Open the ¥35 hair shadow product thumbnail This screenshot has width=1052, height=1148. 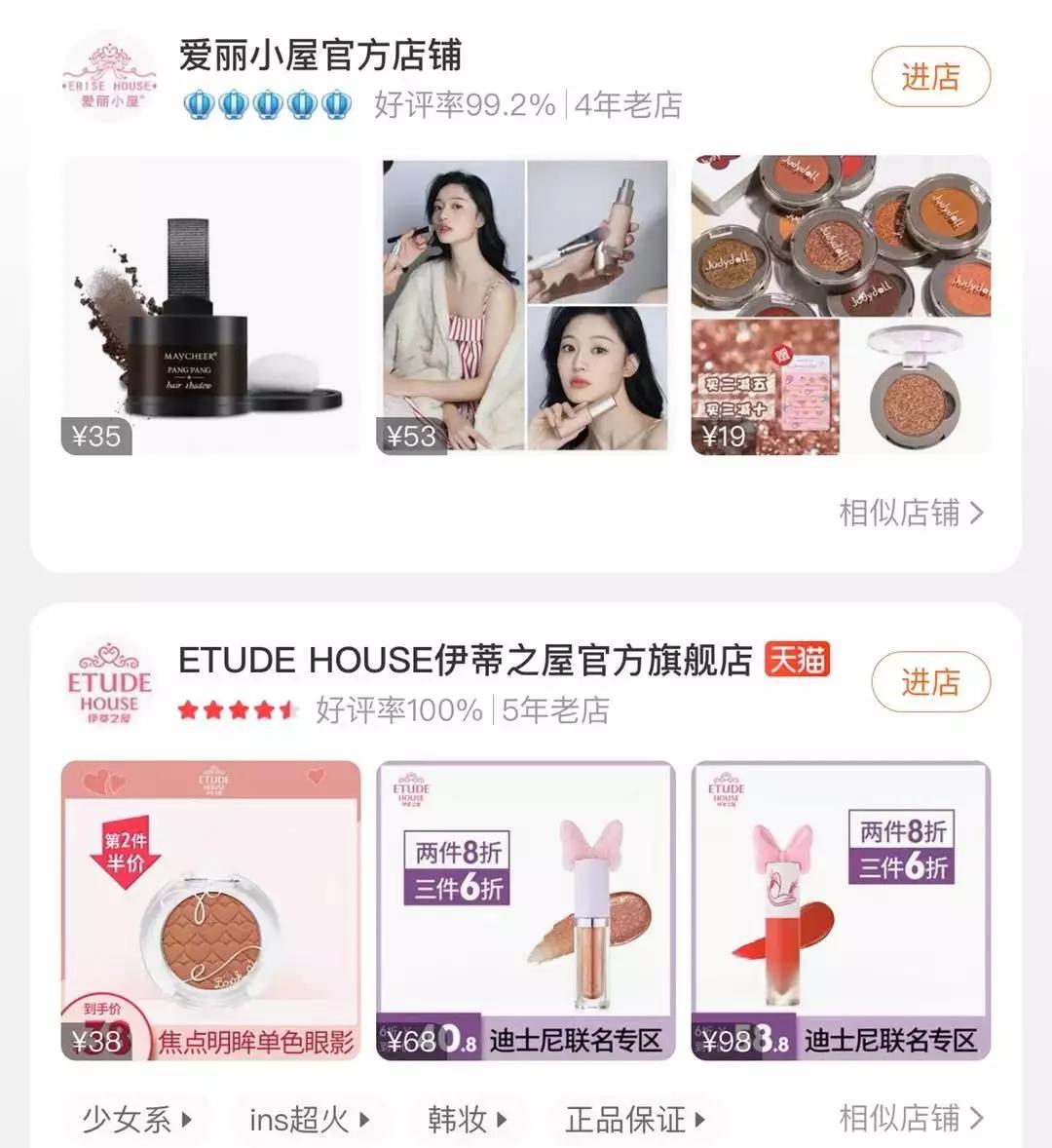click(214, 302)
